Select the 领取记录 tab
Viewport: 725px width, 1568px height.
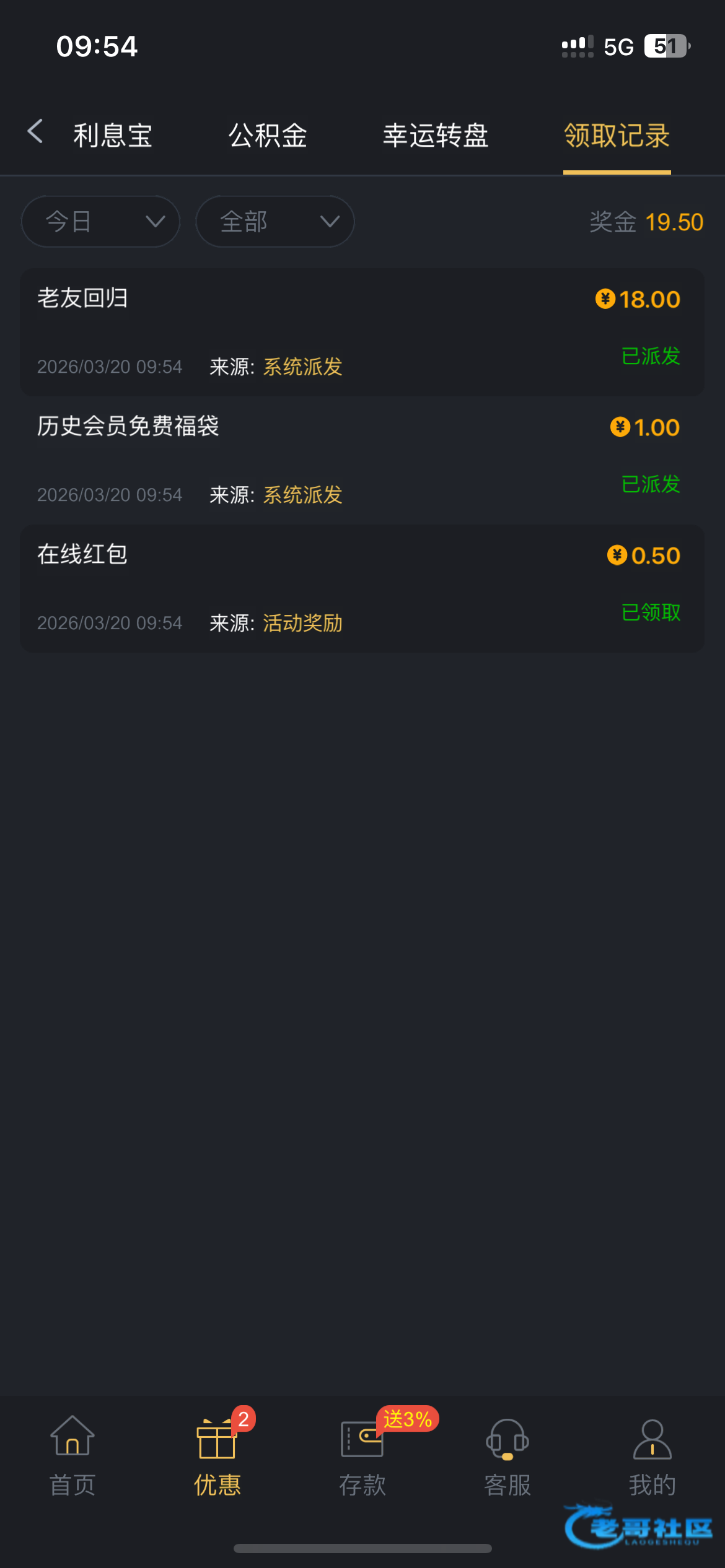[617, 135]
